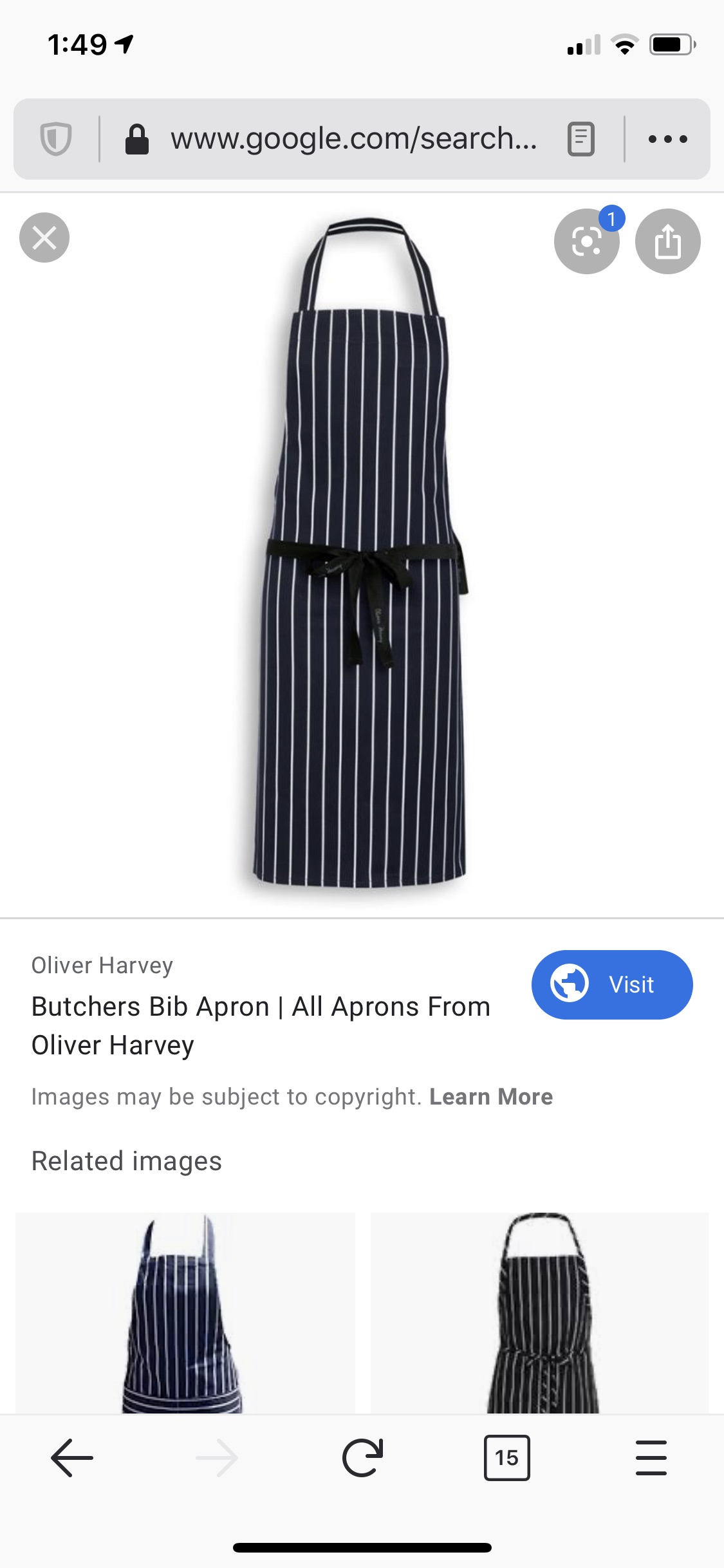Screen dimensions: 724x1568
Task: Go back to previous page
Action: click(x=72, y=1457)
